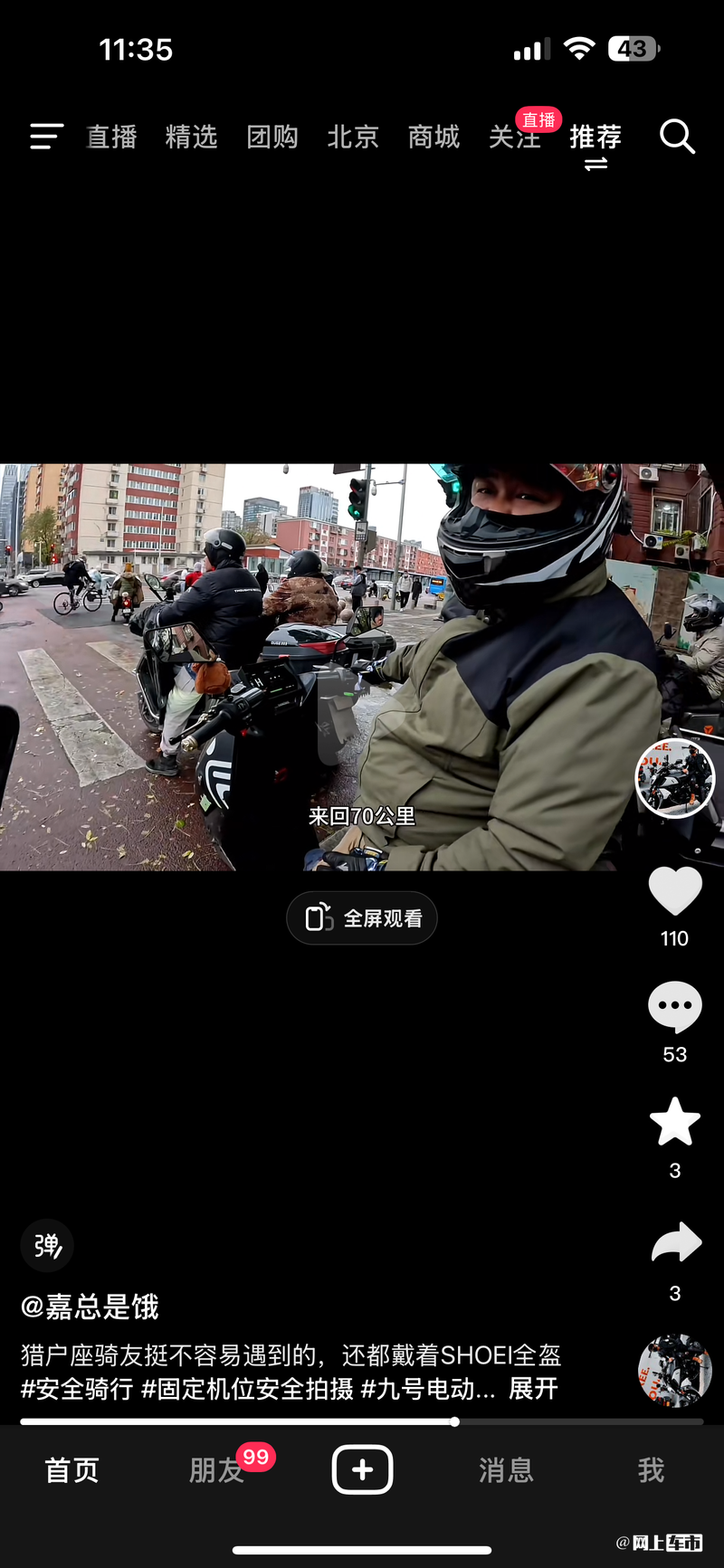Open the search magnifier icon
Image resolution: width=724 pixels, height=1568 pixels.
pos(677,137)
